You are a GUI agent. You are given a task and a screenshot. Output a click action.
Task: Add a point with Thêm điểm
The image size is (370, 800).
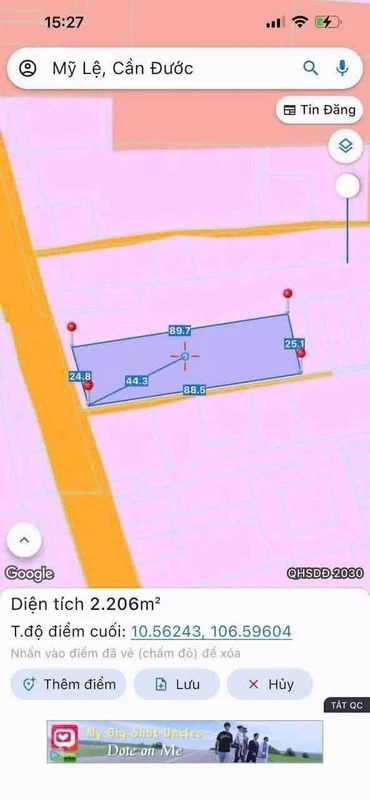[68, 684]
